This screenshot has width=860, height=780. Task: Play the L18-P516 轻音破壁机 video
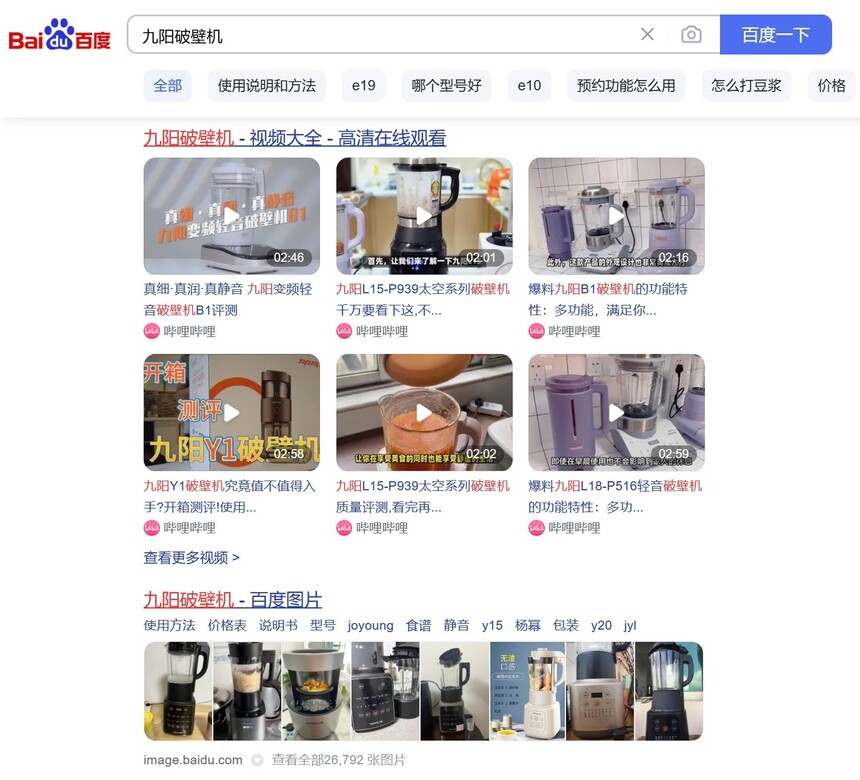pos(616,412)
